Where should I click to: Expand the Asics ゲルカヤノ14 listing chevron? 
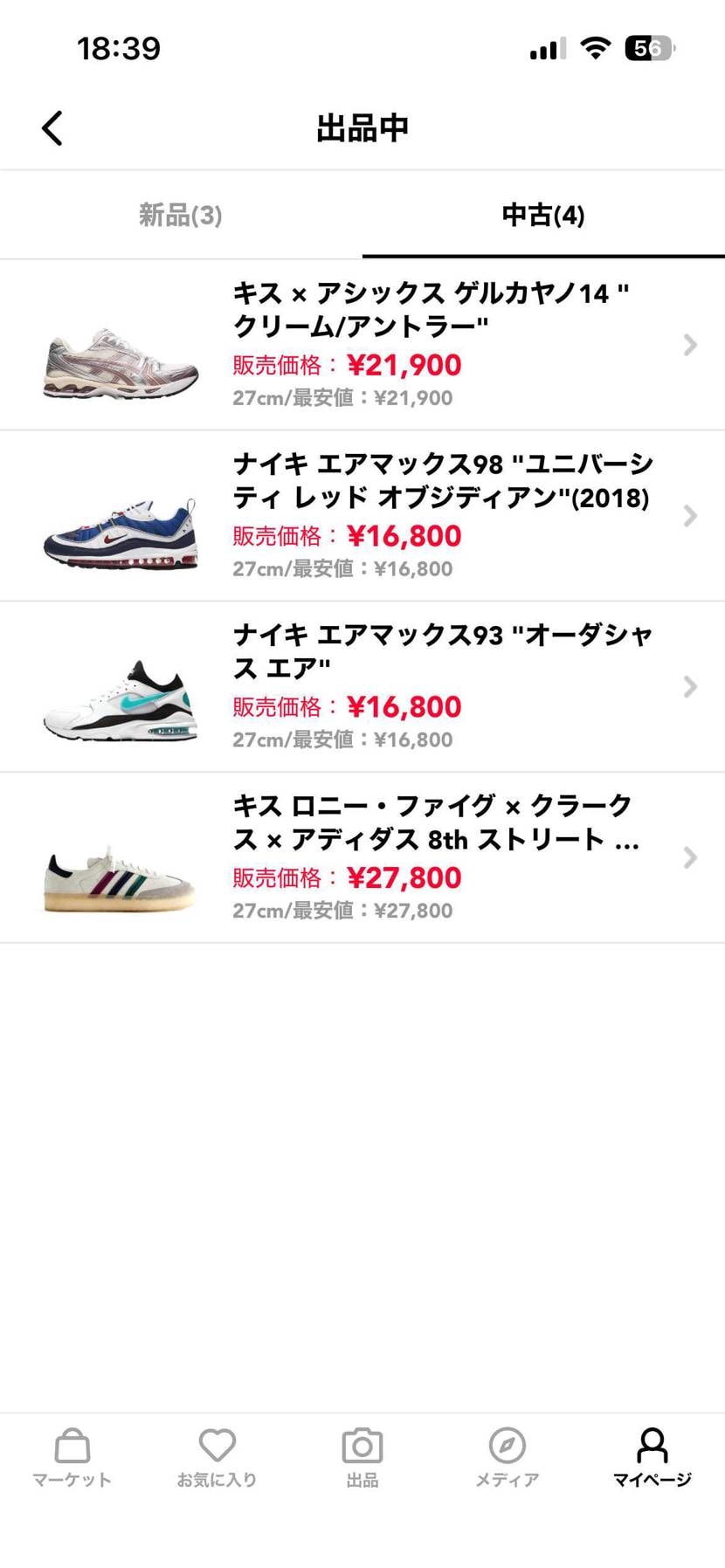point(690,344)
